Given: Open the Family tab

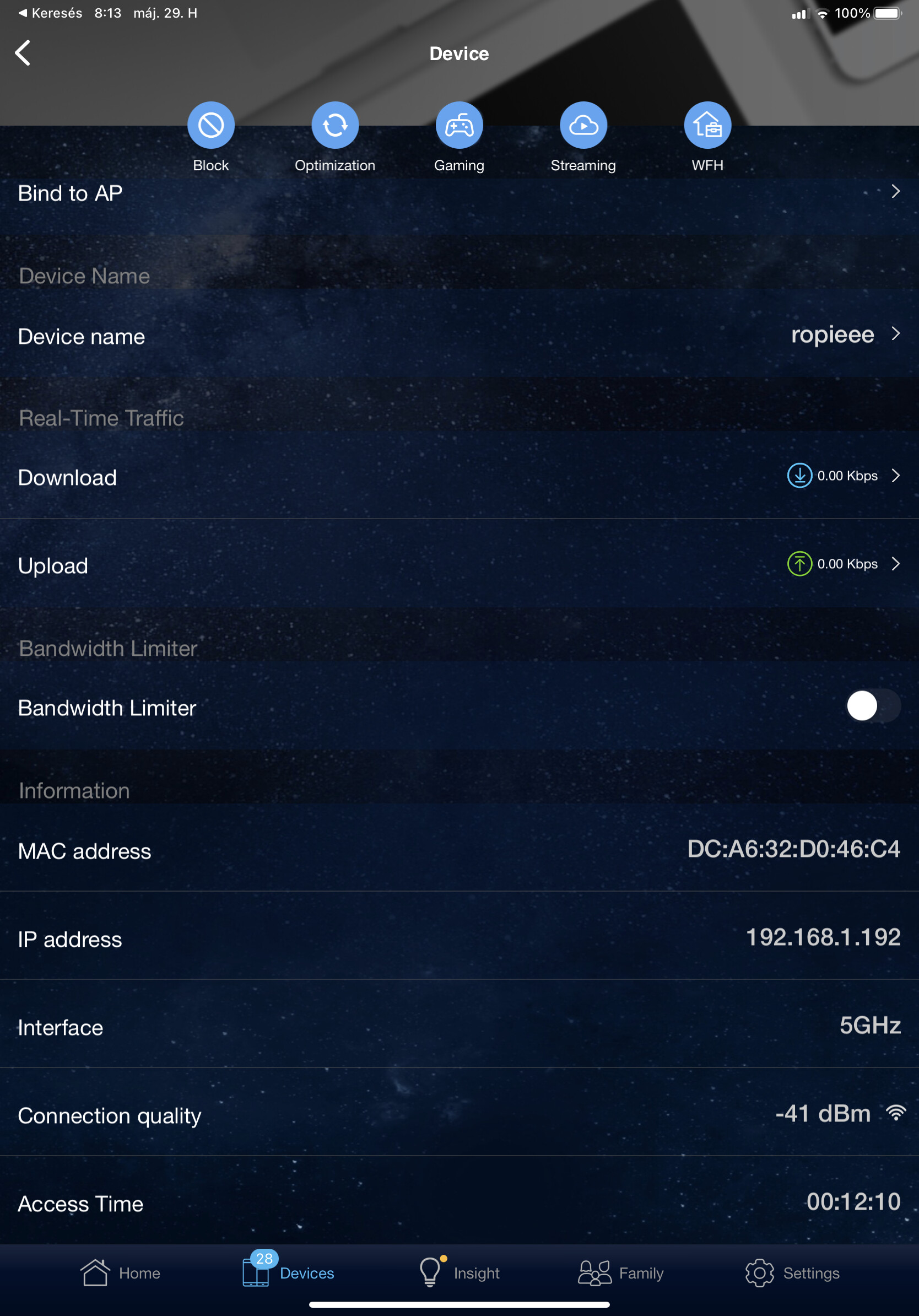Looking at the screenshot, I should click(621, 1272).
